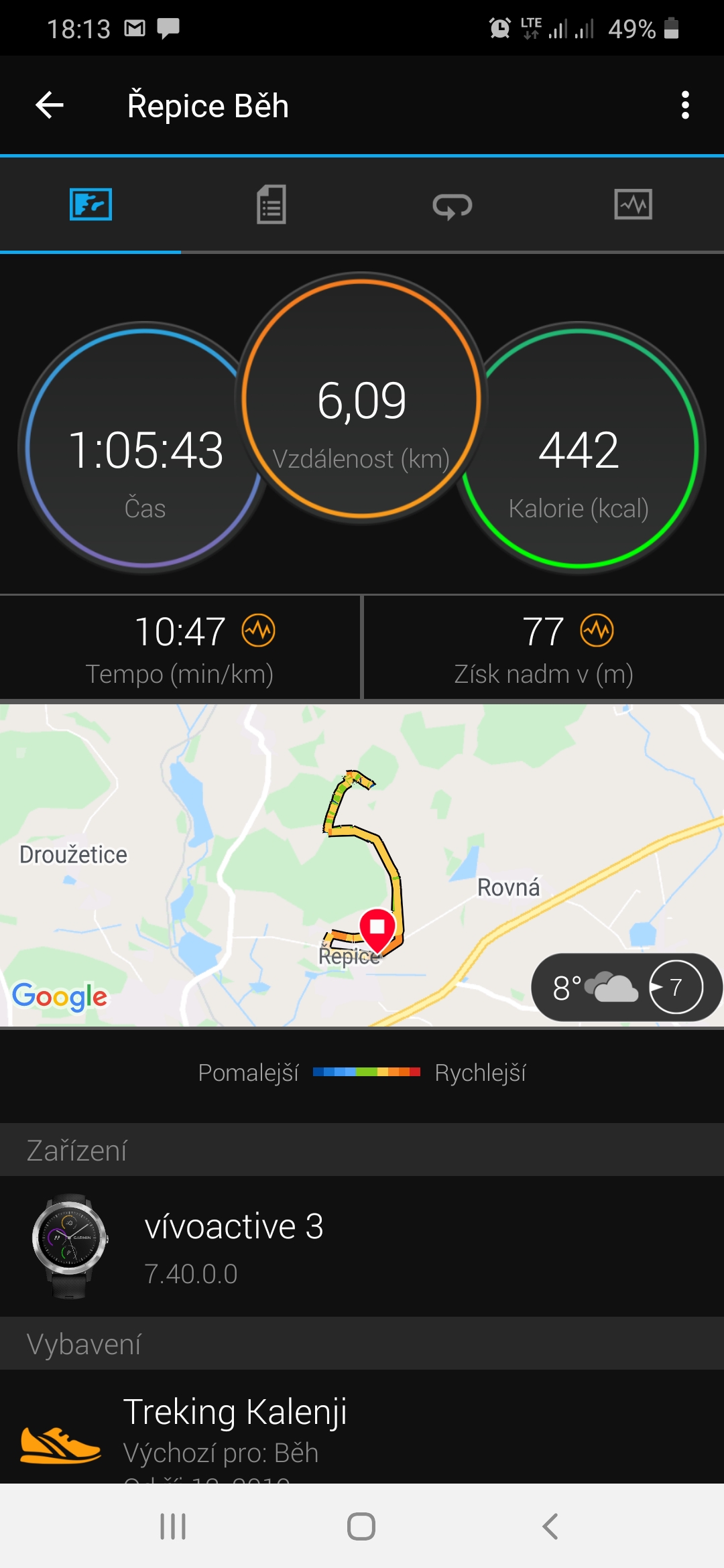Open the pace chart icon beside 10:47
The height and width of the screenshot is (1568, 724).
(258, 631)
